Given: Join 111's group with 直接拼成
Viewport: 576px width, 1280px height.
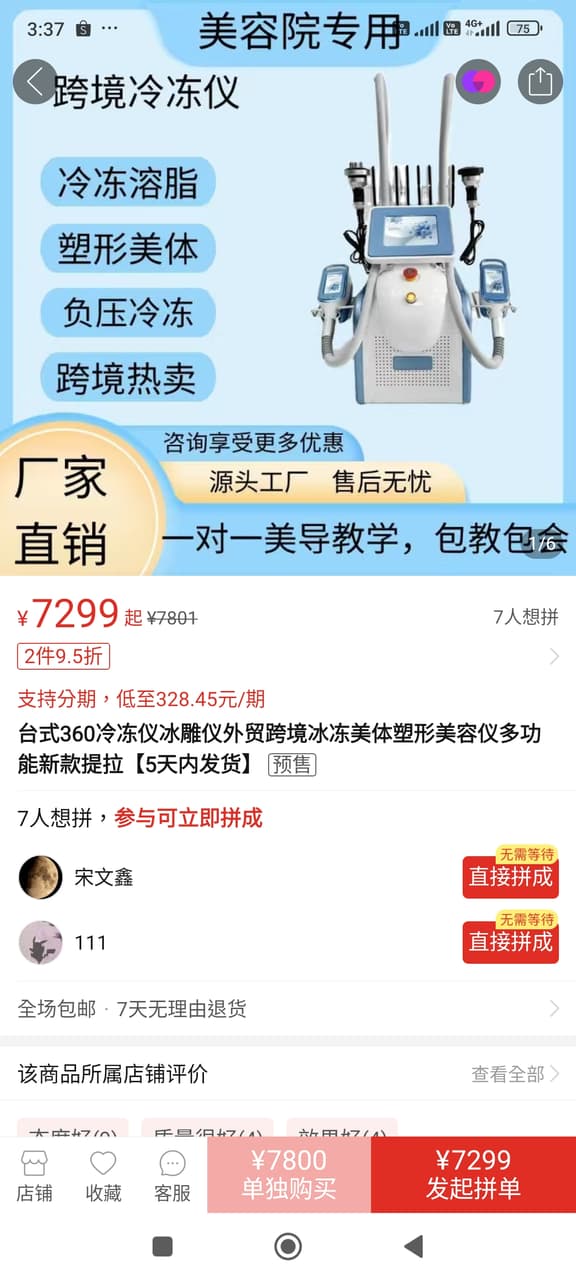Looking at the screenshot, I should click(510, 942).
